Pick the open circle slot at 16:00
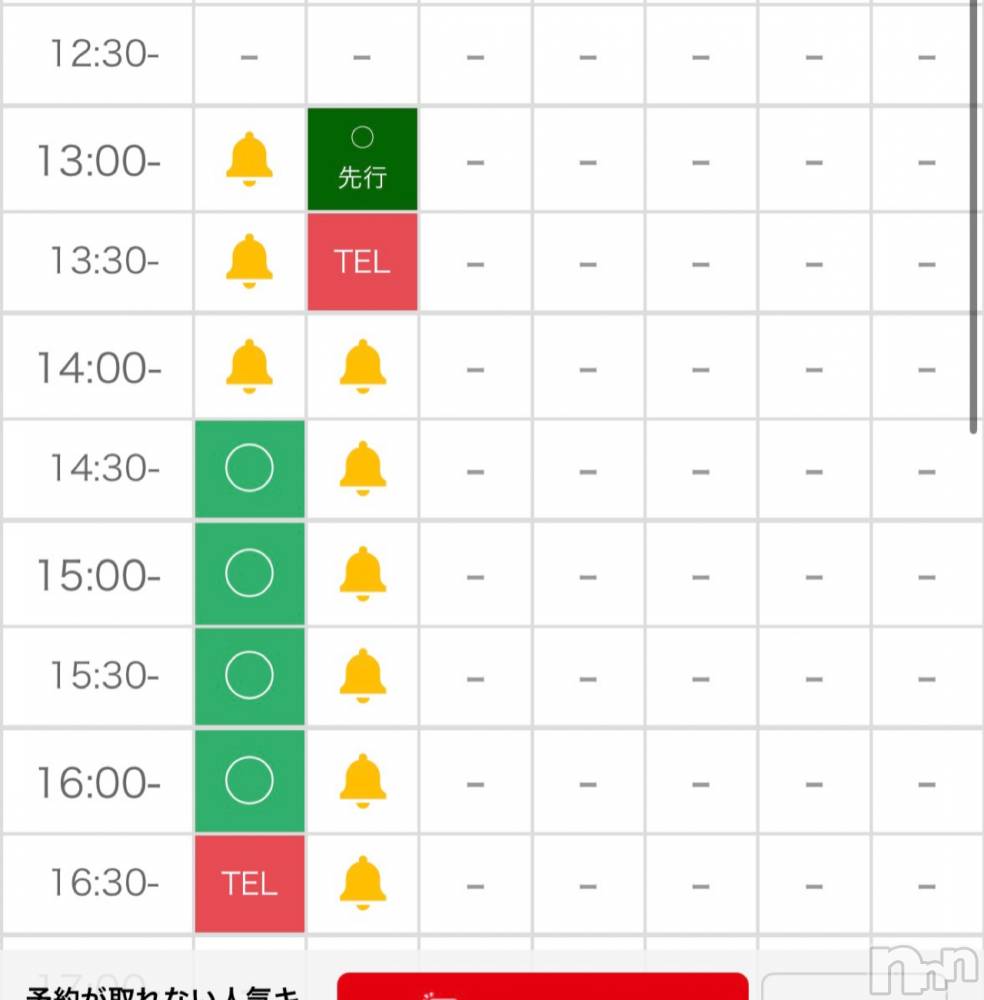This screenshot has width=984, height=1000. pos(249,781)
